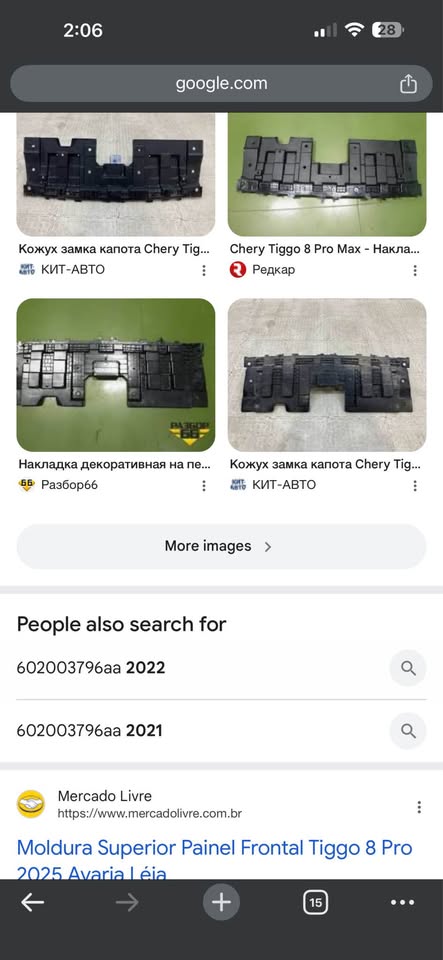
Task: Search for 602003796aa 2022
Action: click(221, 667)
